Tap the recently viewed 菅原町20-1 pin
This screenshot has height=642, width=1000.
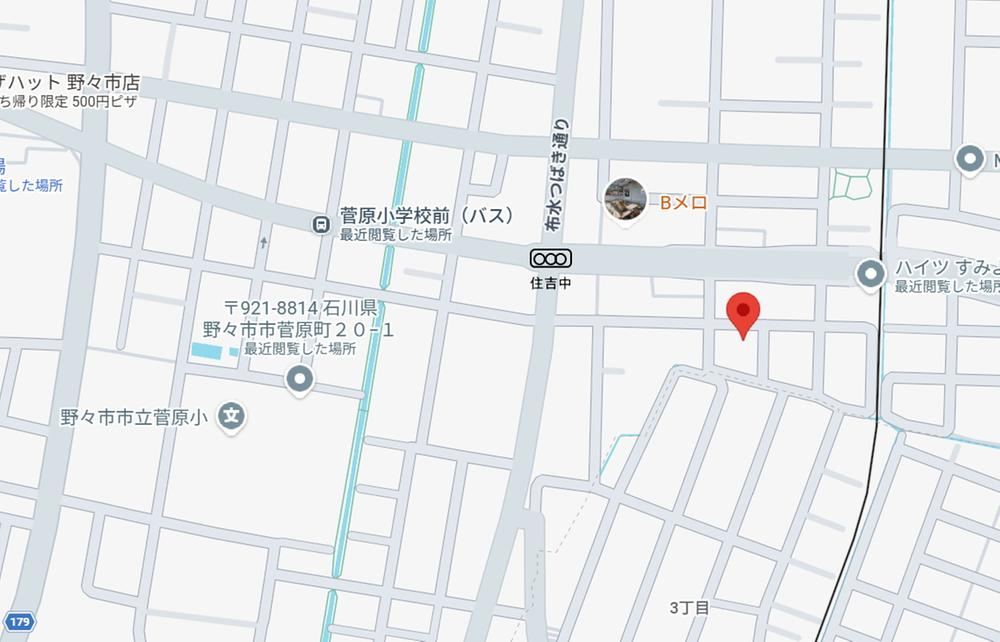pyautogui.click(x=299, y=380)
